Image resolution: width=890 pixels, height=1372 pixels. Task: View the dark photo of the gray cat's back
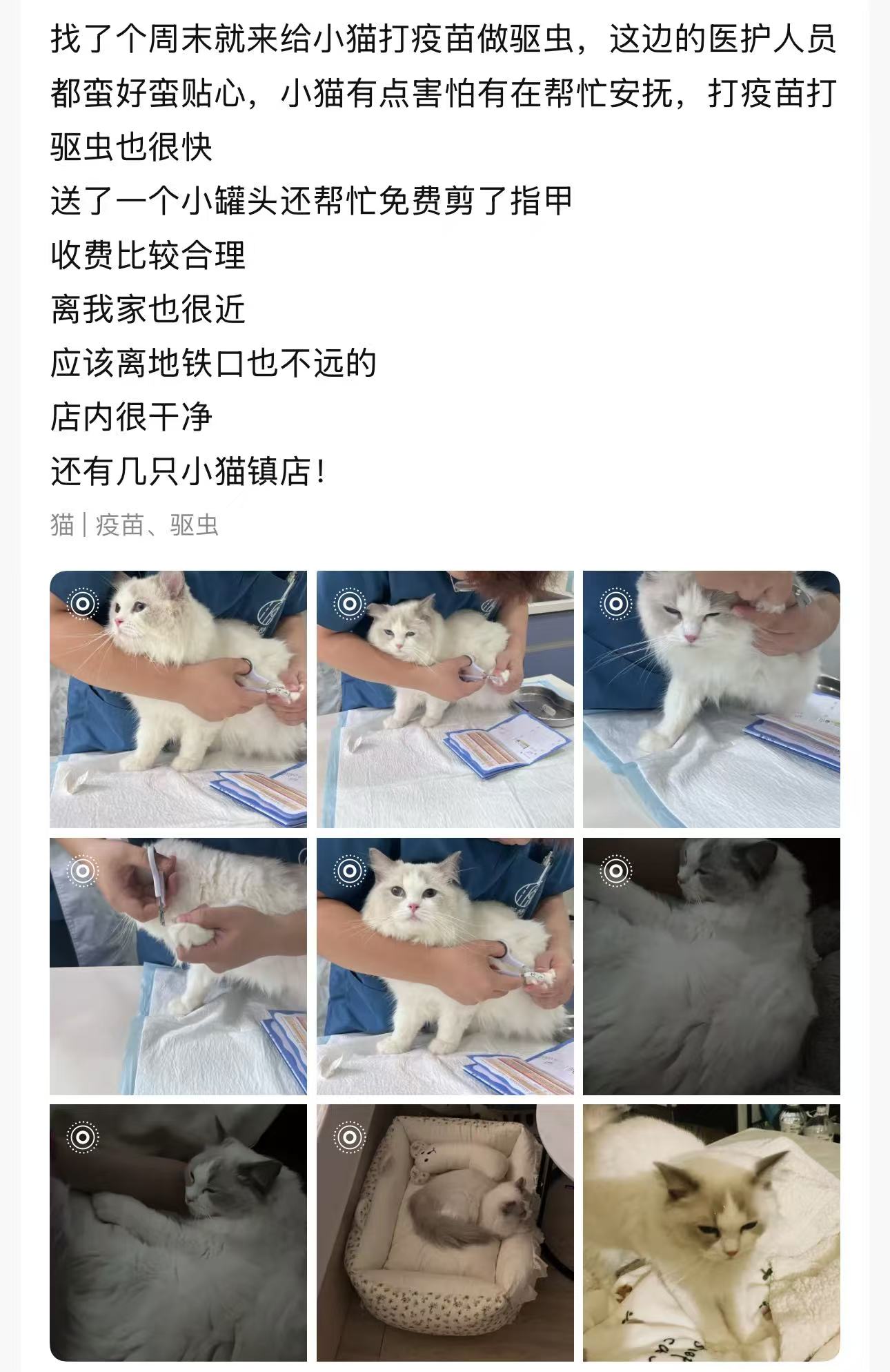click(711, 966)
